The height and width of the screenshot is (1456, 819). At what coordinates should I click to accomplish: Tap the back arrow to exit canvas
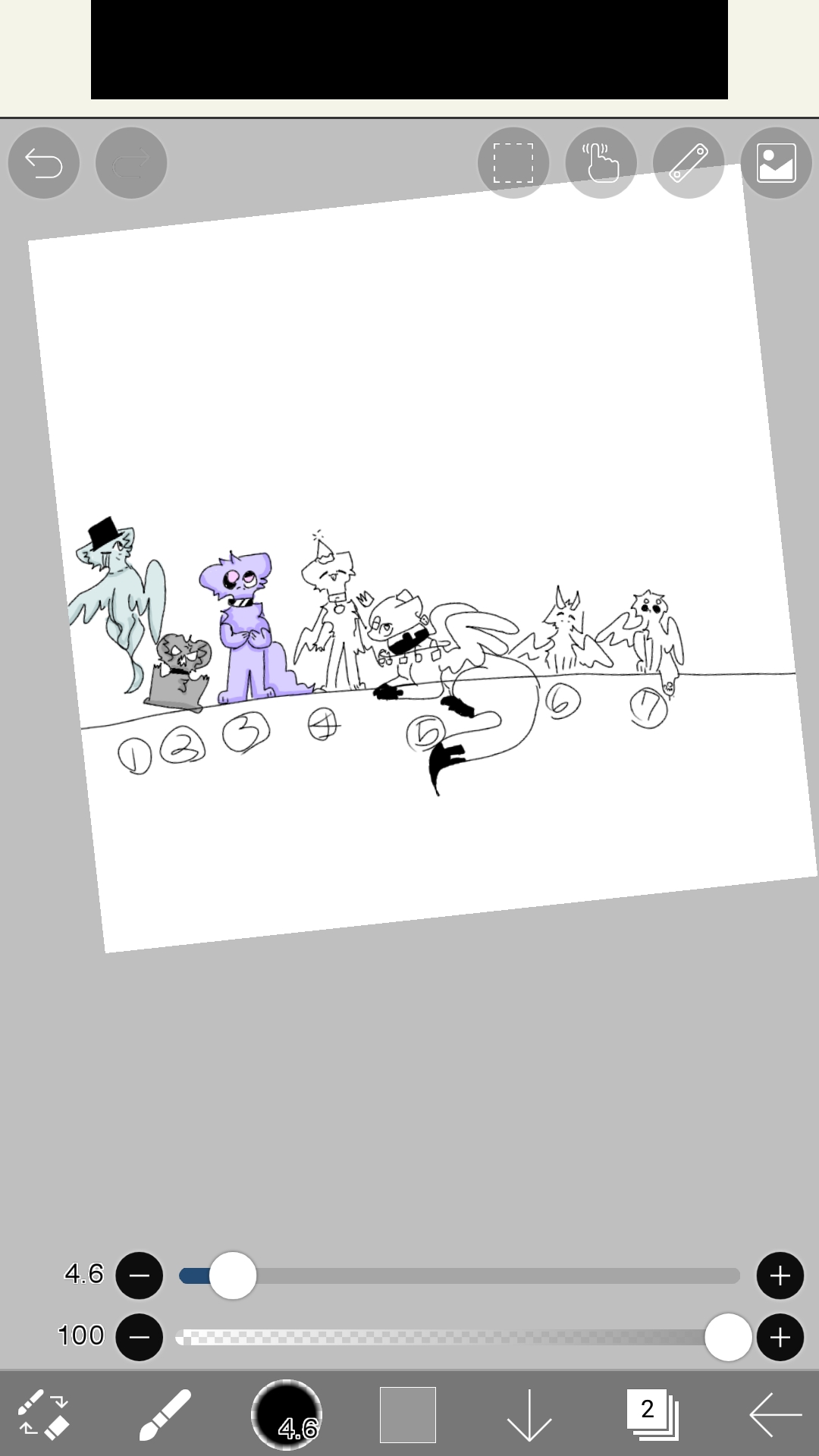click(x=775, y=1414)
